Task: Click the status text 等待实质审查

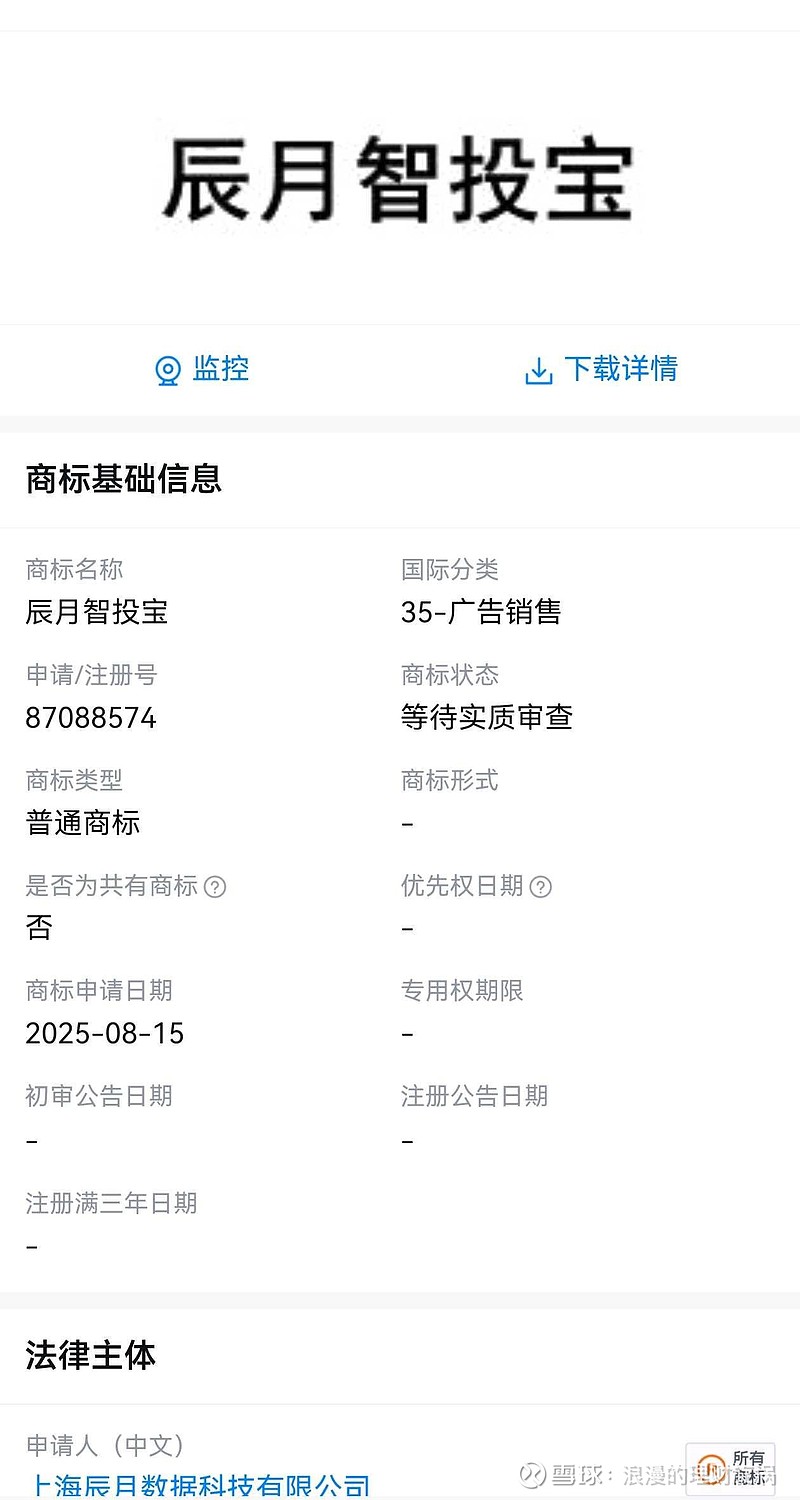Action: 488,717
